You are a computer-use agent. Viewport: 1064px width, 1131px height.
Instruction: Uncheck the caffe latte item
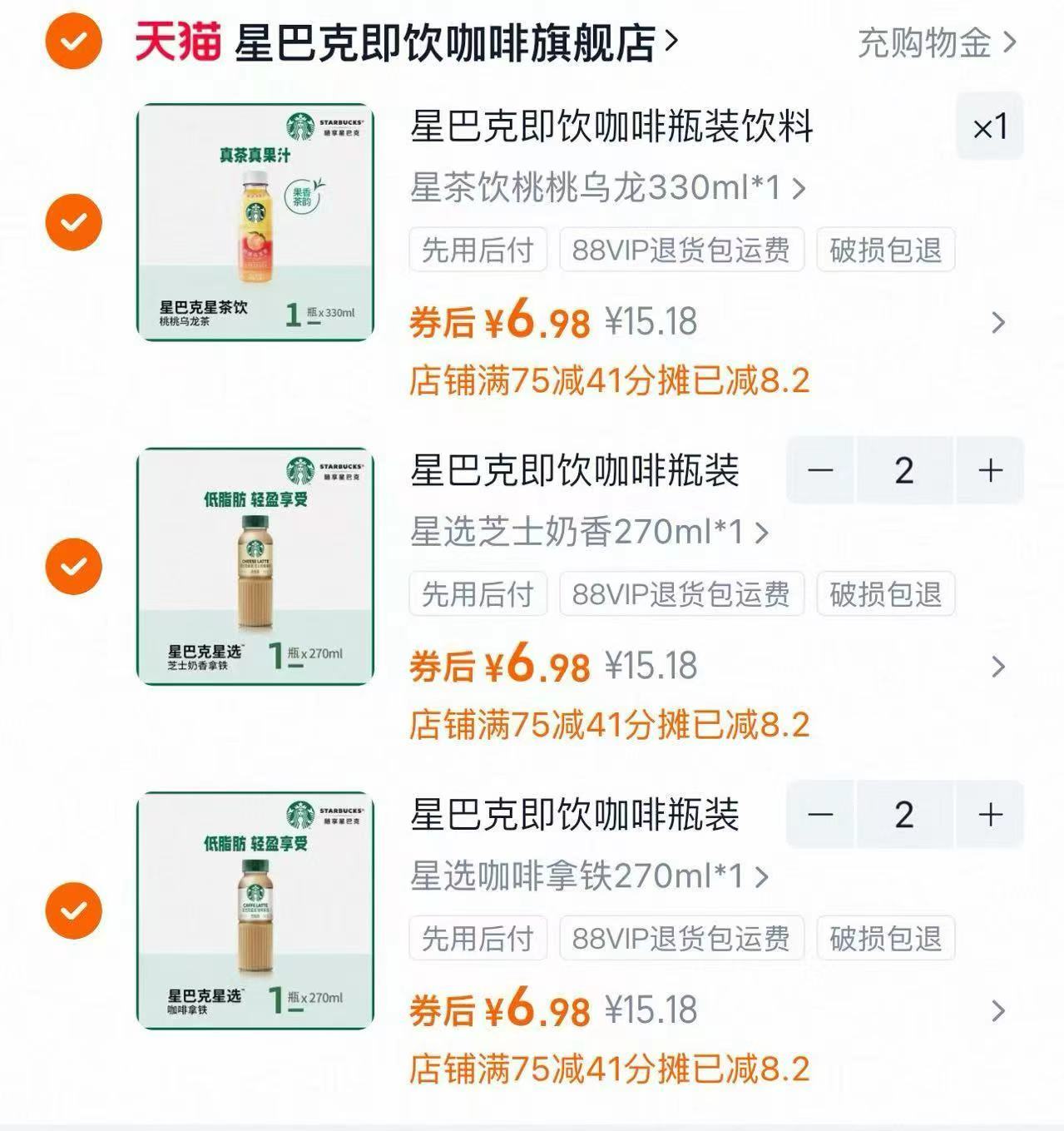click(72, 911)
